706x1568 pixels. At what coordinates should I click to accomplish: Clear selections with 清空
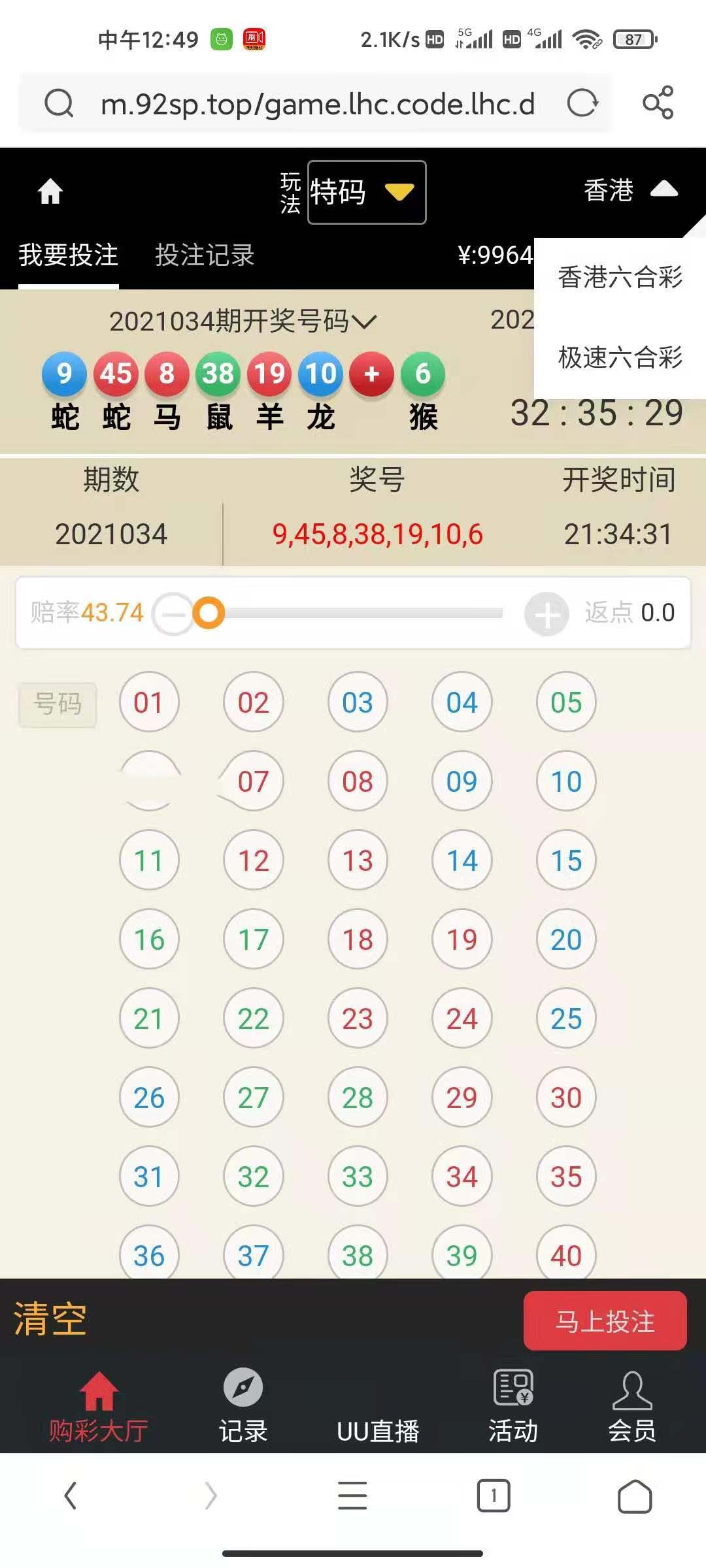click(x=50, y=1319)
